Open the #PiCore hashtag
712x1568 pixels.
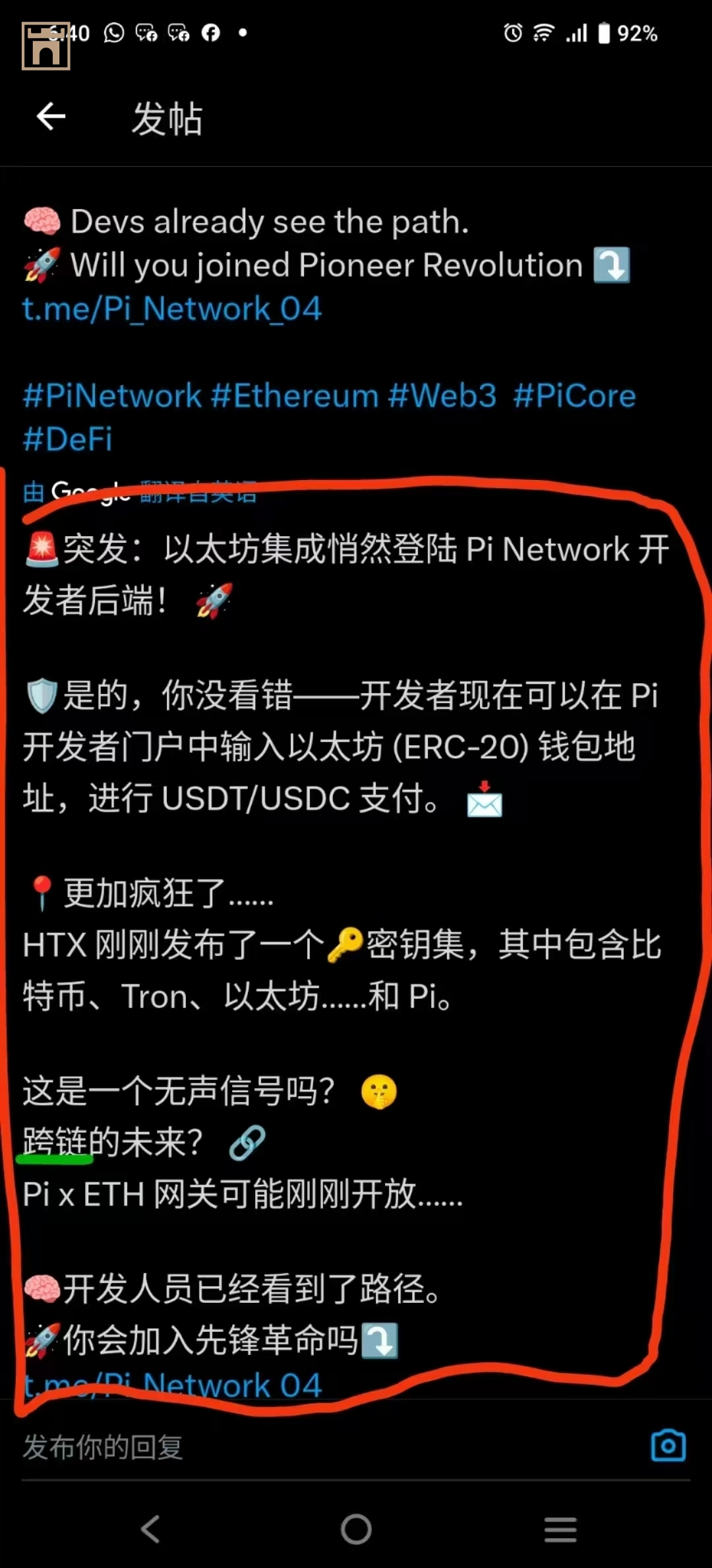574,396
